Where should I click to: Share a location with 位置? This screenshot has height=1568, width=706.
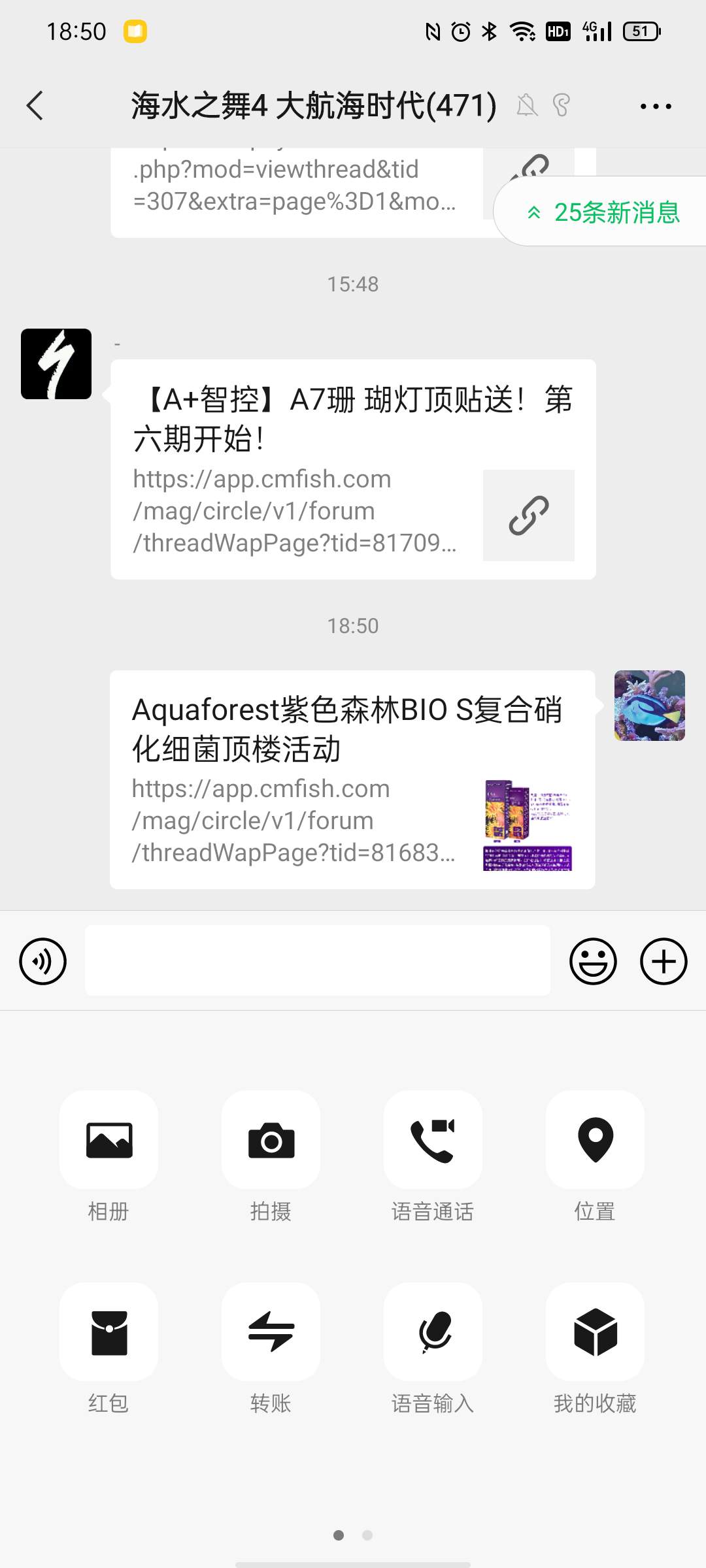[595, 1140]
